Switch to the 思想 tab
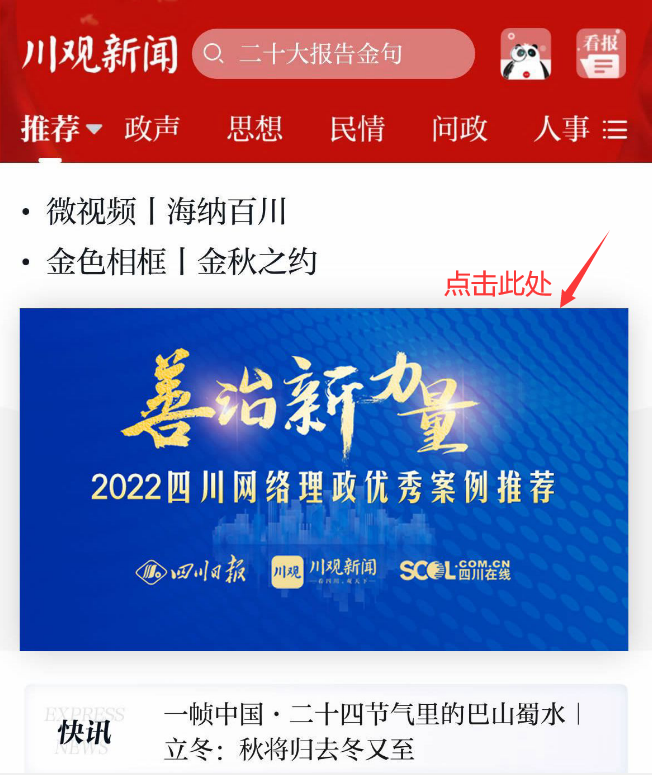Screen dimensions: 652x775 click(255, 129)
